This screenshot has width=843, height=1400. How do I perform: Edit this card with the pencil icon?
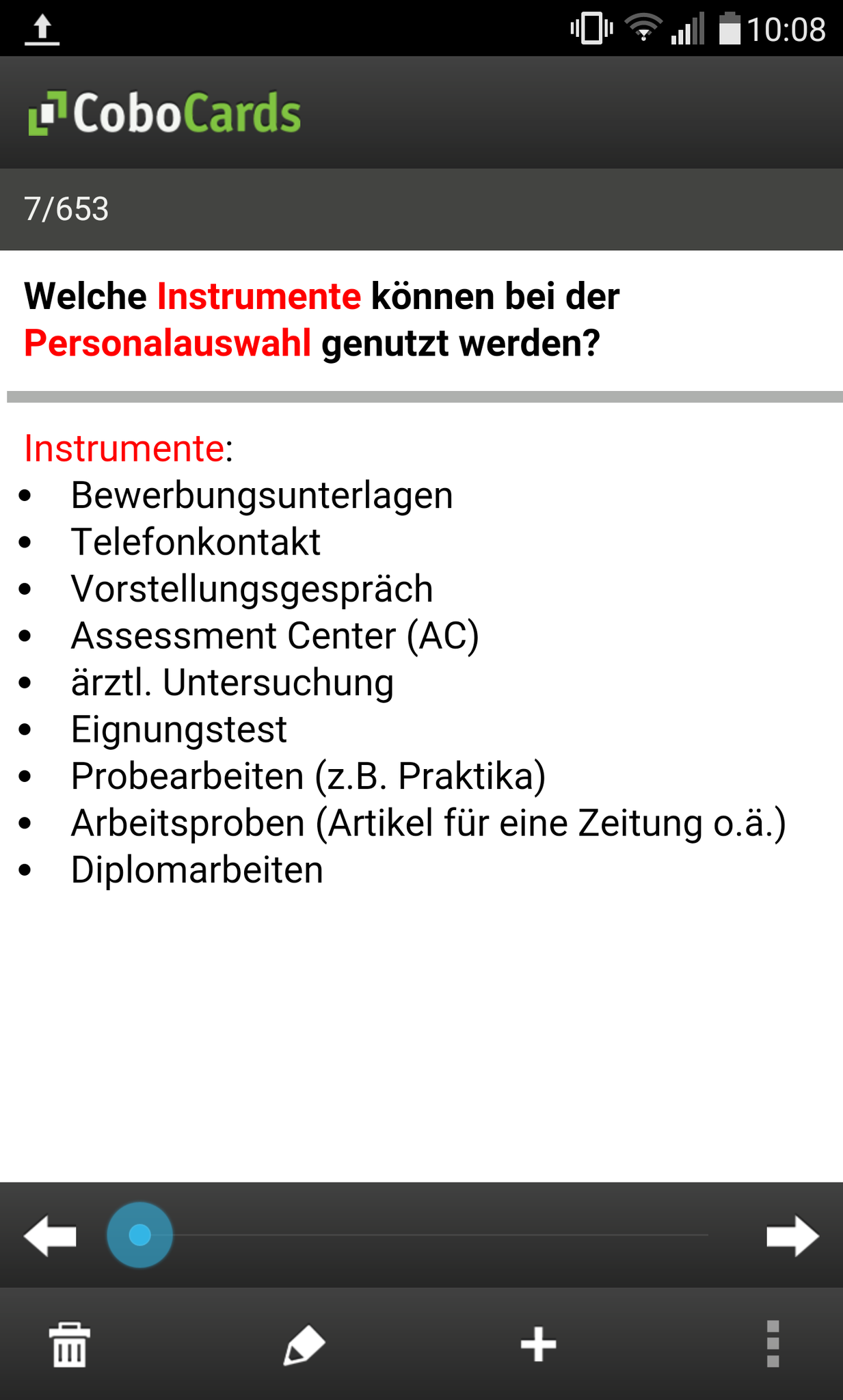pos(304,1345)
